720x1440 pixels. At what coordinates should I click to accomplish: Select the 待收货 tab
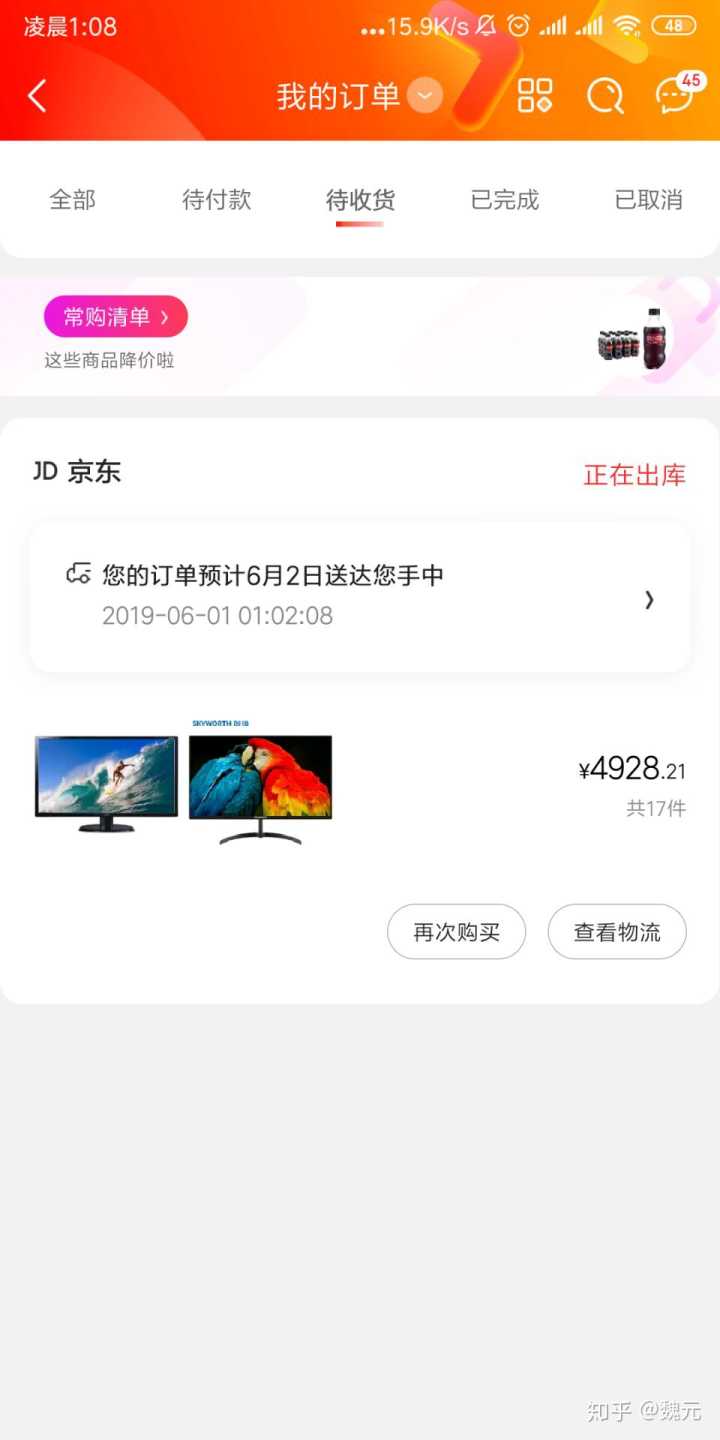click(x=360, y=200)
